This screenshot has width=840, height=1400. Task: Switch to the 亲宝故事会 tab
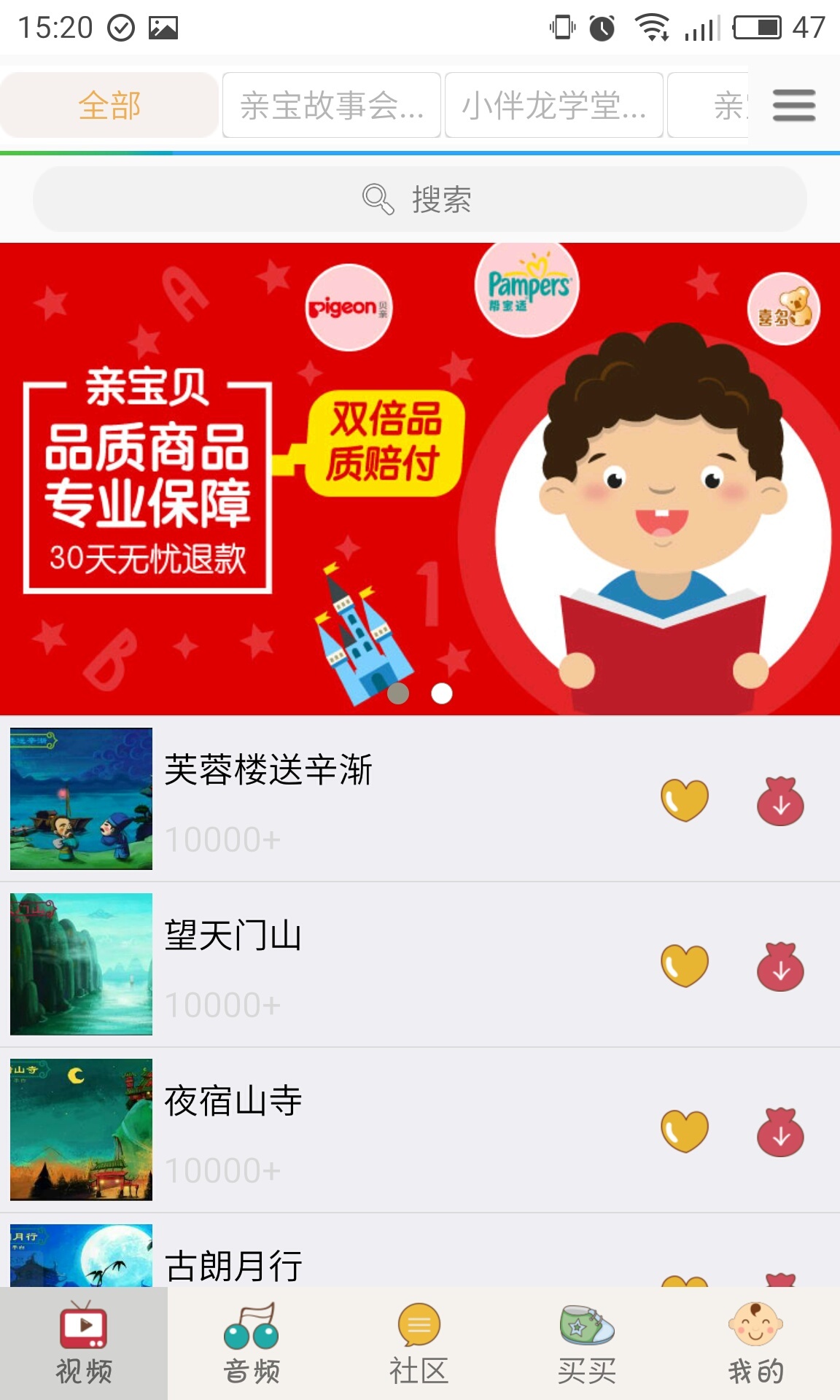pos(332,106)
